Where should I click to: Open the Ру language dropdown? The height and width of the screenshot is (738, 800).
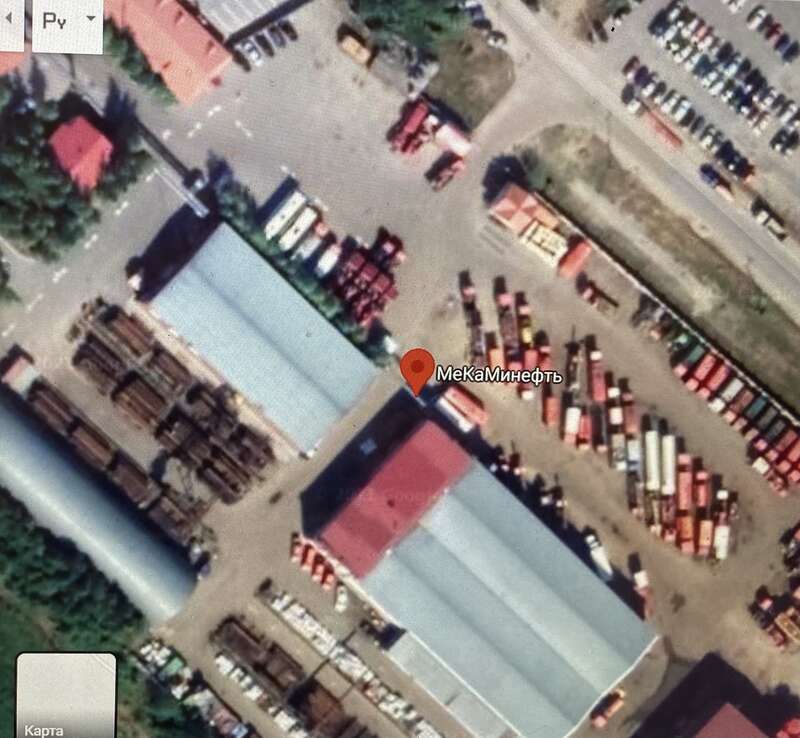coord(68,22)
